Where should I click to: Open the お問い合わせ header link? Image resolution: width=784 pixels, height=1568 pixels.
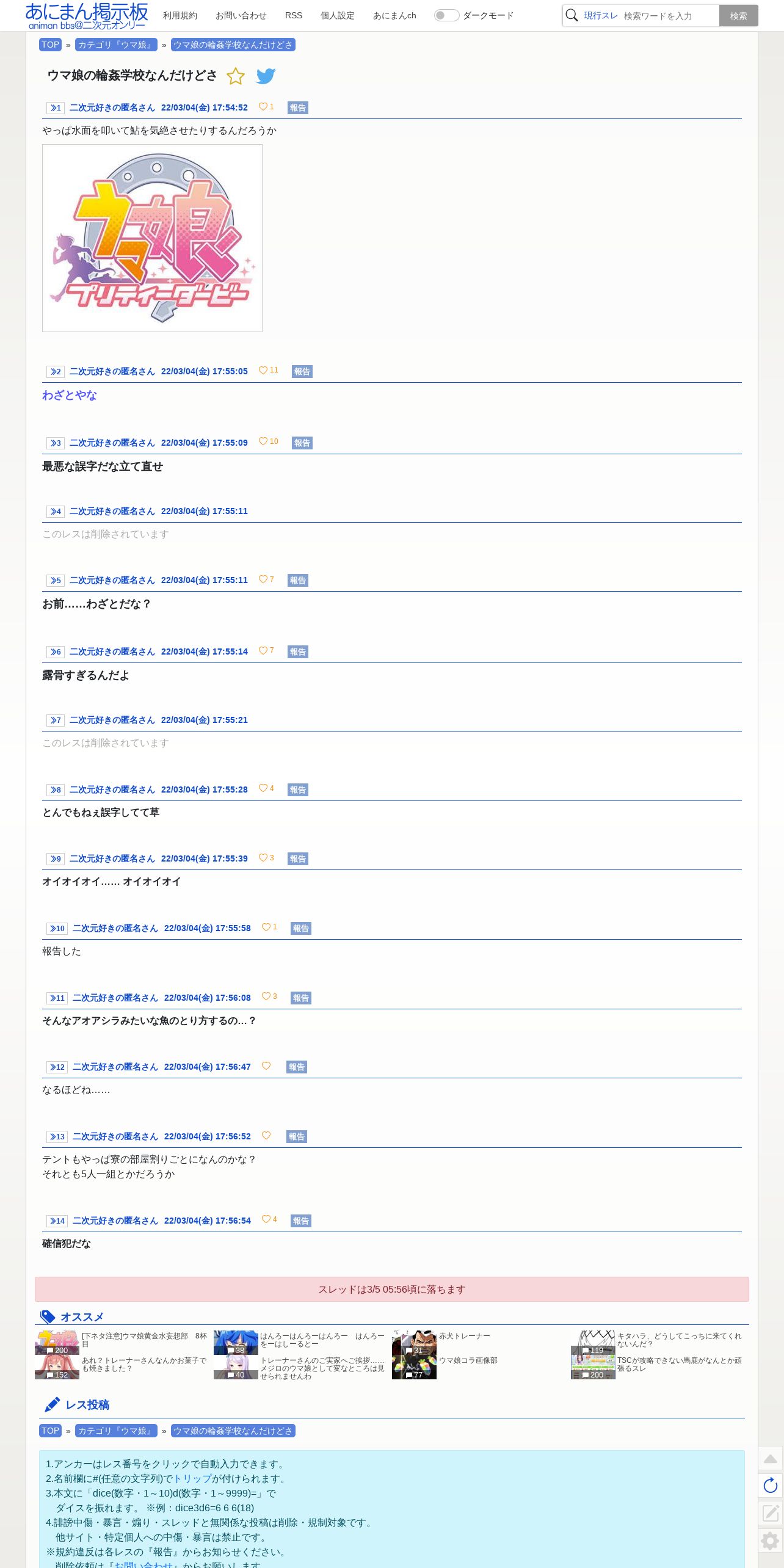click(x=241, y=15)
